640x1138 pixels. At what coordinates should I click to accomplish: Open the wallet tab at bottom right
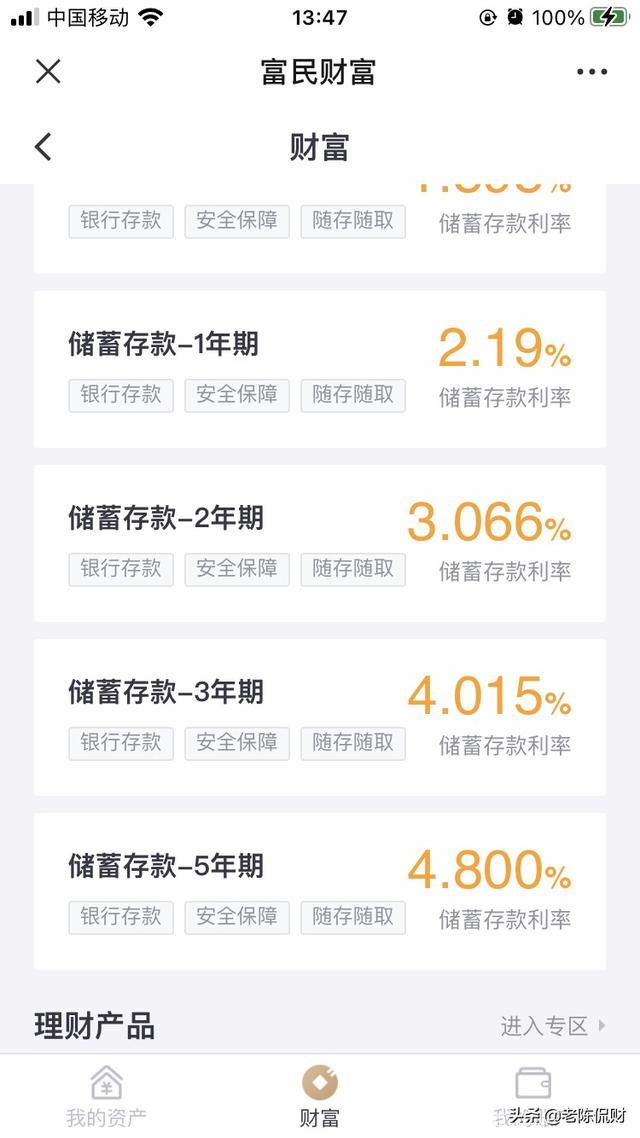[x=533, y=1096]
